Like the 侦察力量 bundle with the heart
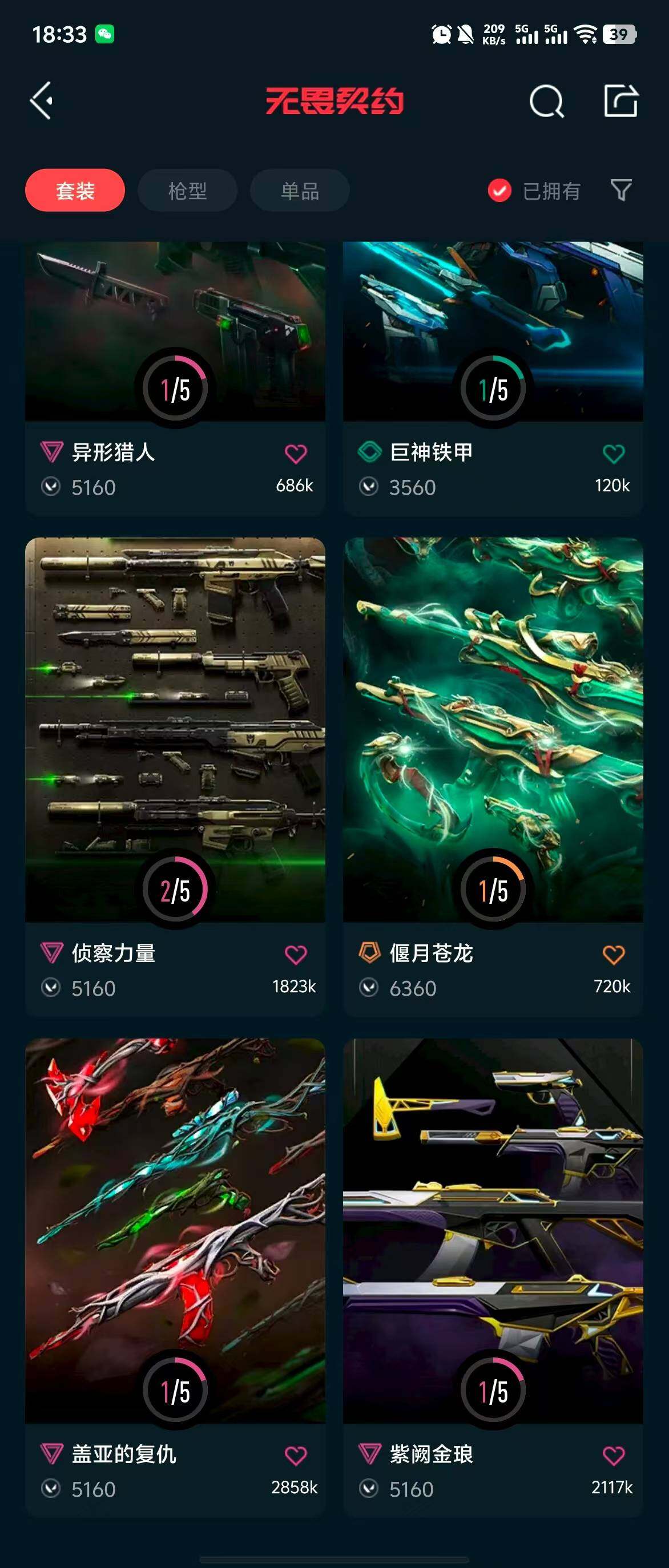669x1568 pixels. click(296, 955)
